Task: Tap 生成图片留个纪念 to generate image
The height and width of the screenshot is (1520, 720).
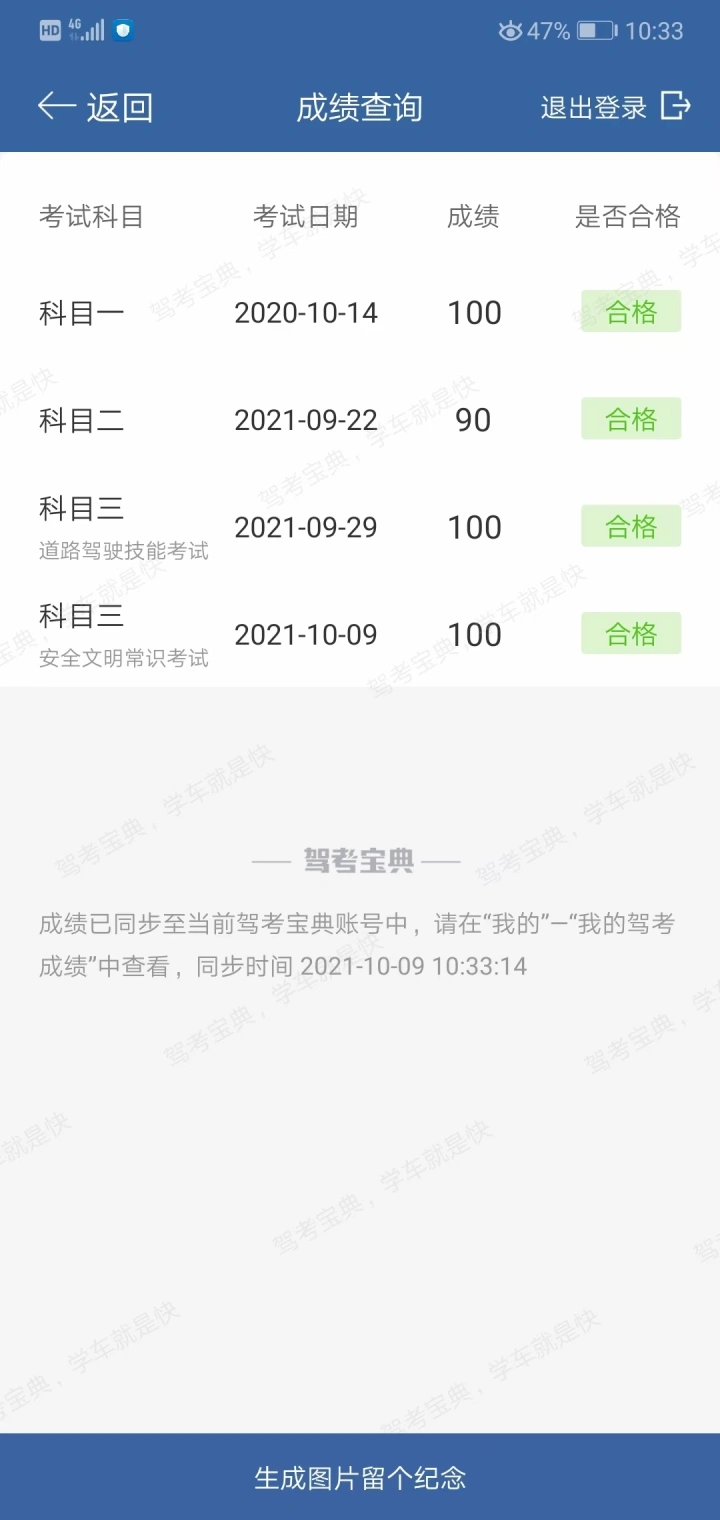Action: point(360,1477)
